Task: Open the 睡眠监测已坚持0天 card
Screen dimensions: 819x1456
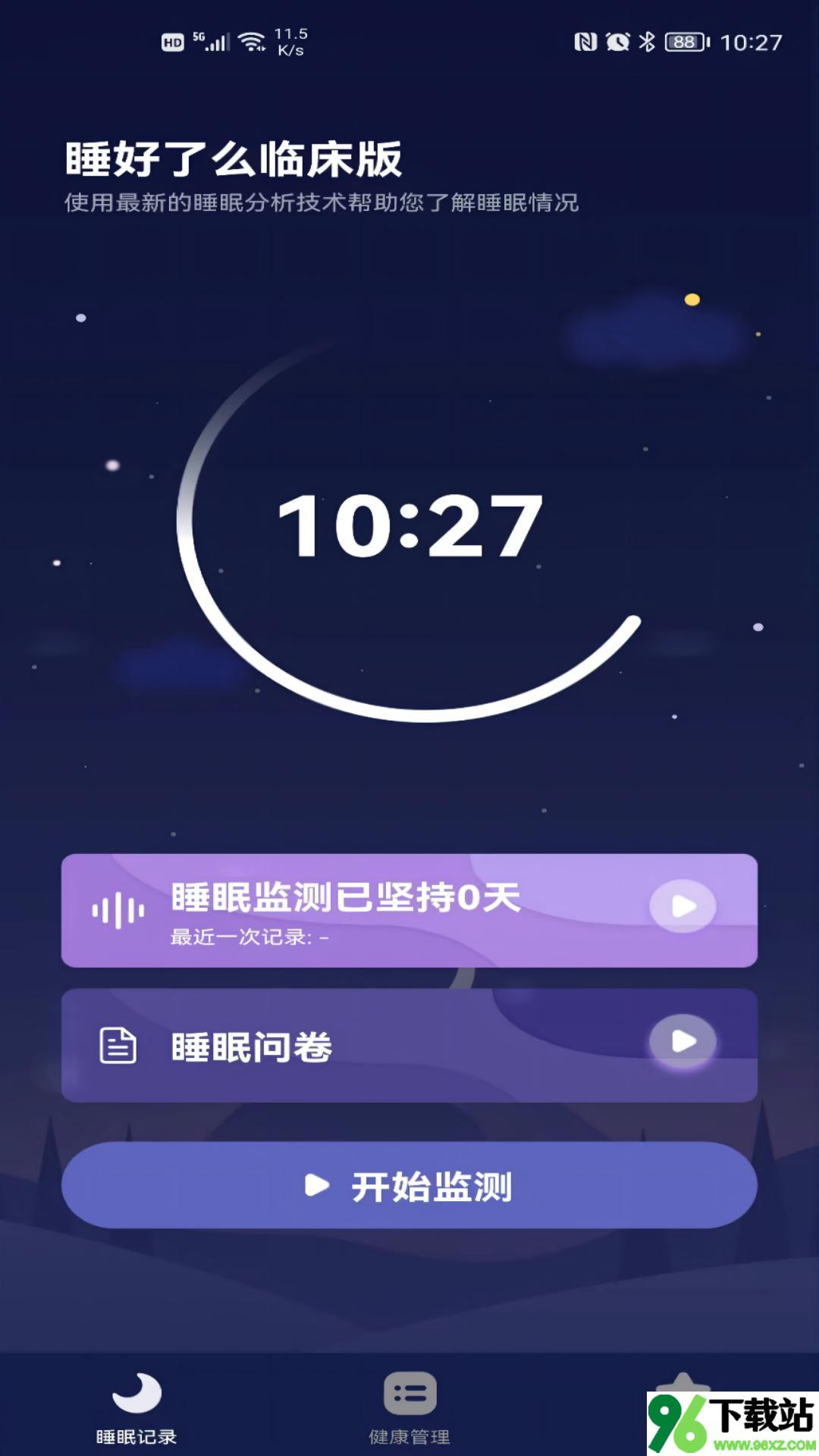Action: [x=409, y=910]
